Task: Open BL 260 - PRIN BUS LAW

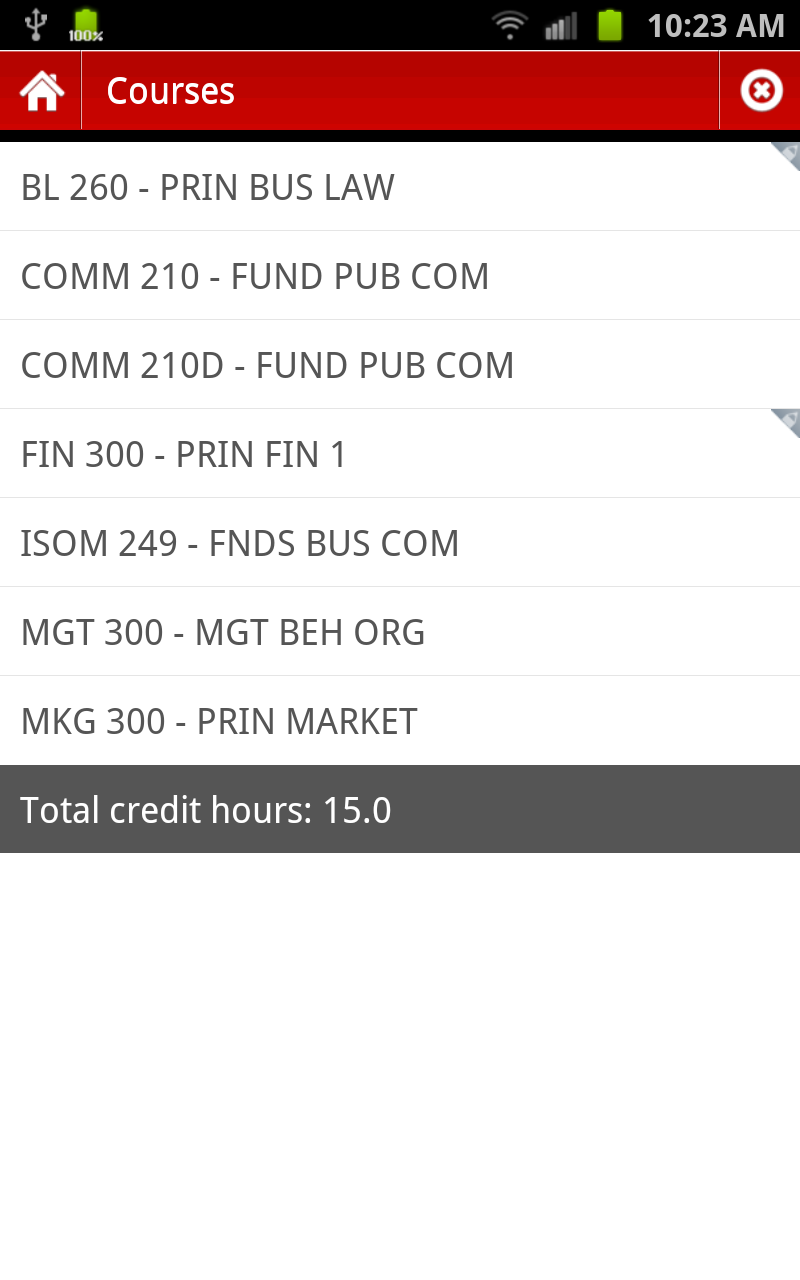Action: tap(400, 187)
